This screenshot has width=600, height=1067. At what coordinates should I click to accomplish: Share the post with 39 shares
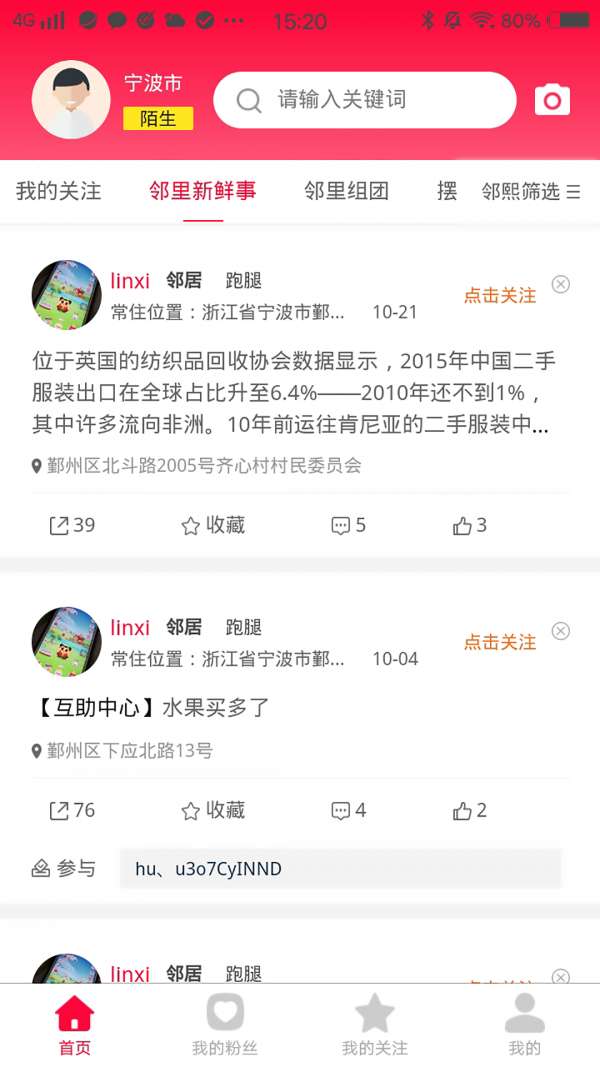pyautogui.click(x=72, y=525)
